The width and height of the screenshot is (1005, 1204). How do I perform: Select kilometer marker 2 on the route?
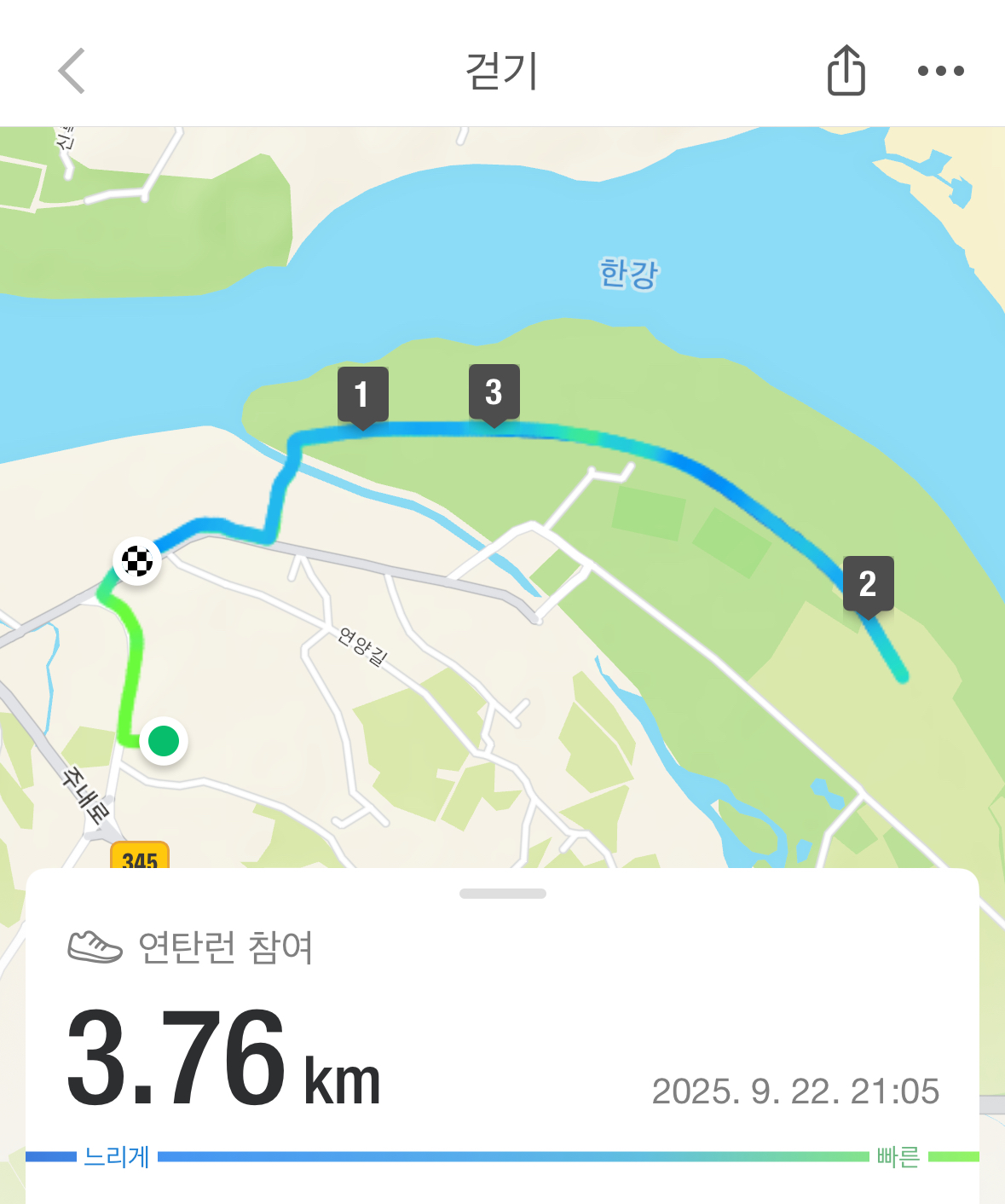[x=868, y=584]
